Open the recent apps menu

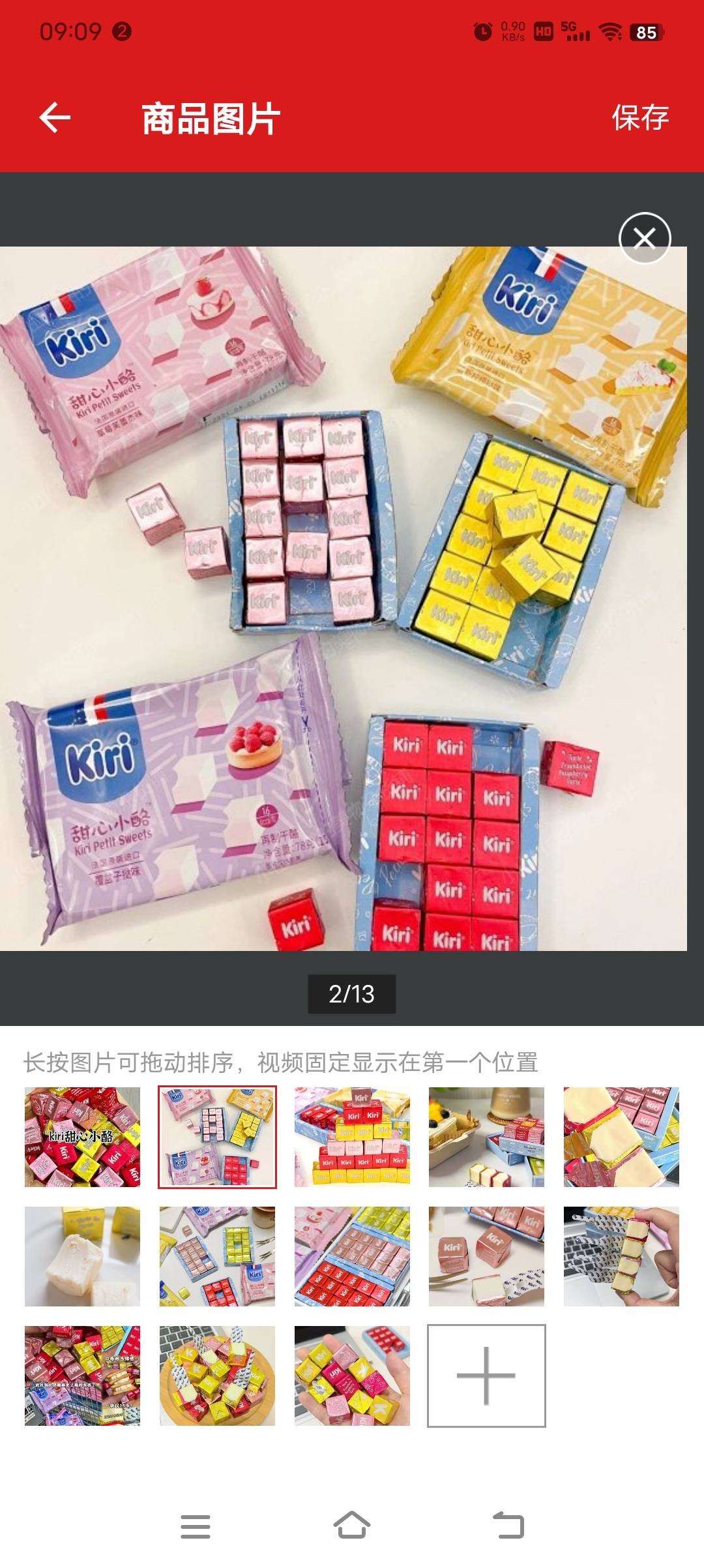coord(196,1526)
